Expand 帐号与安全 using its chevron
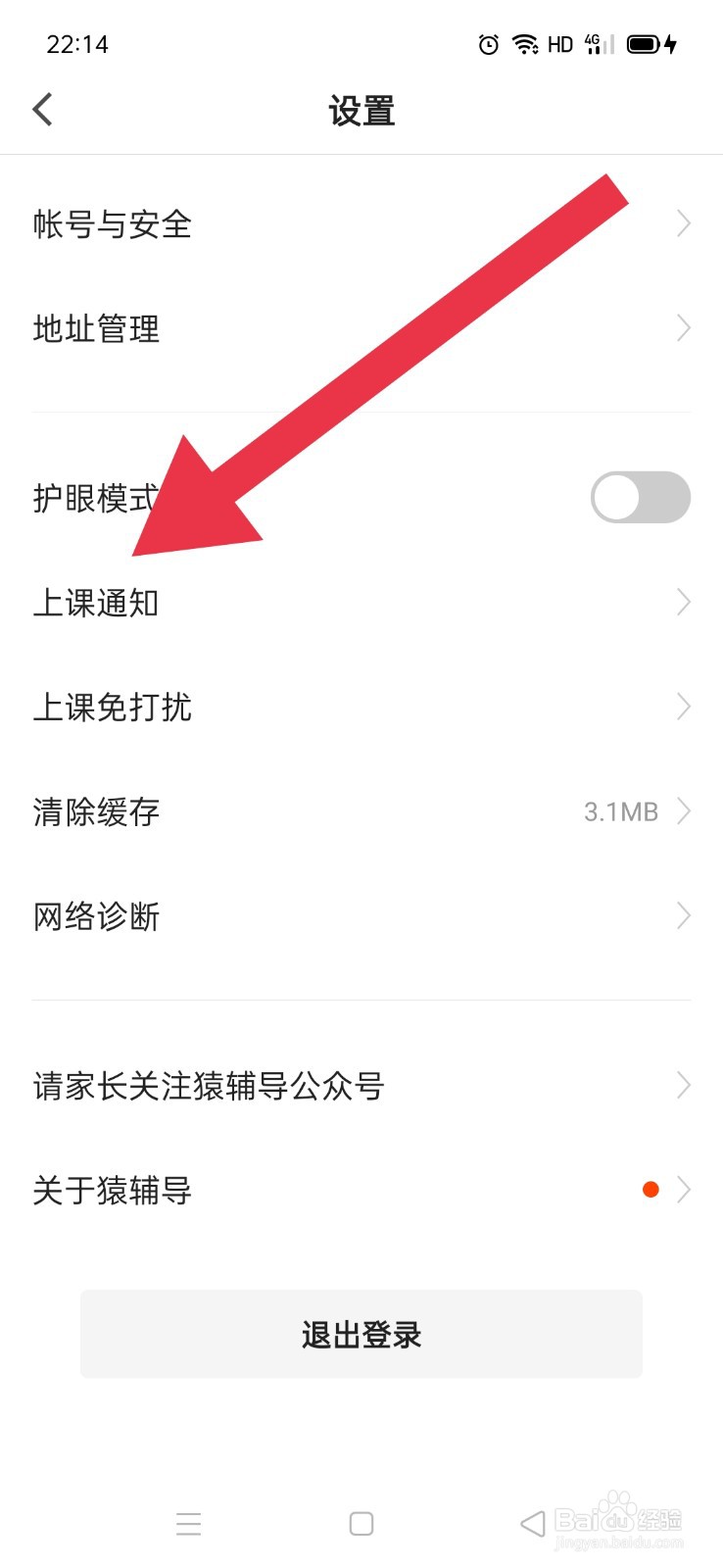Viewport: 723px width, 1568px height. pyautogui.click(x=683, y=223)
